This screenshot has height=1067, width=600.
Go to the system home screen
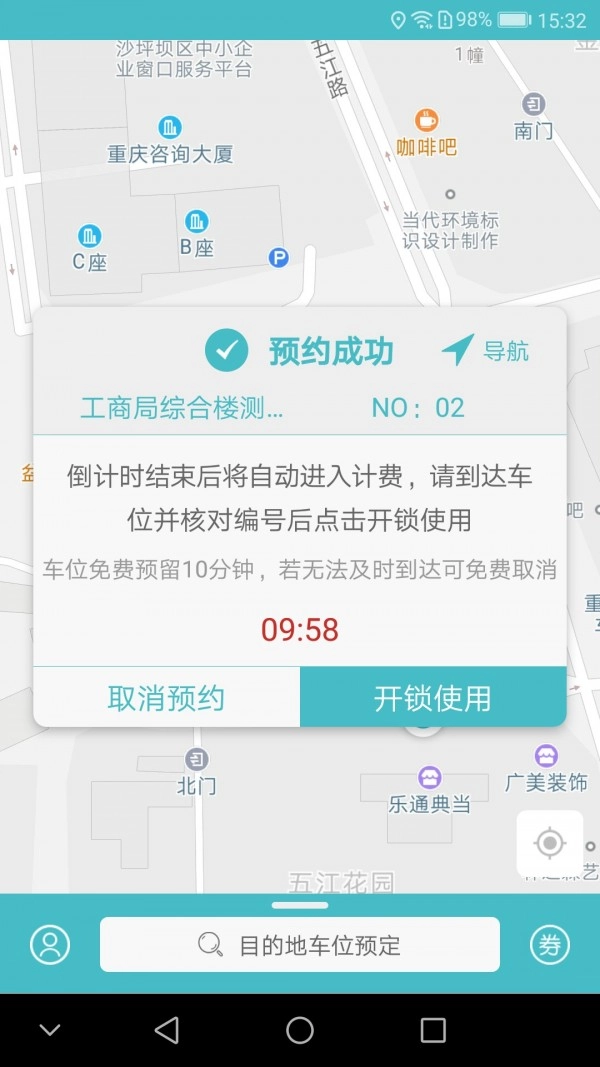click(300, 1030)
